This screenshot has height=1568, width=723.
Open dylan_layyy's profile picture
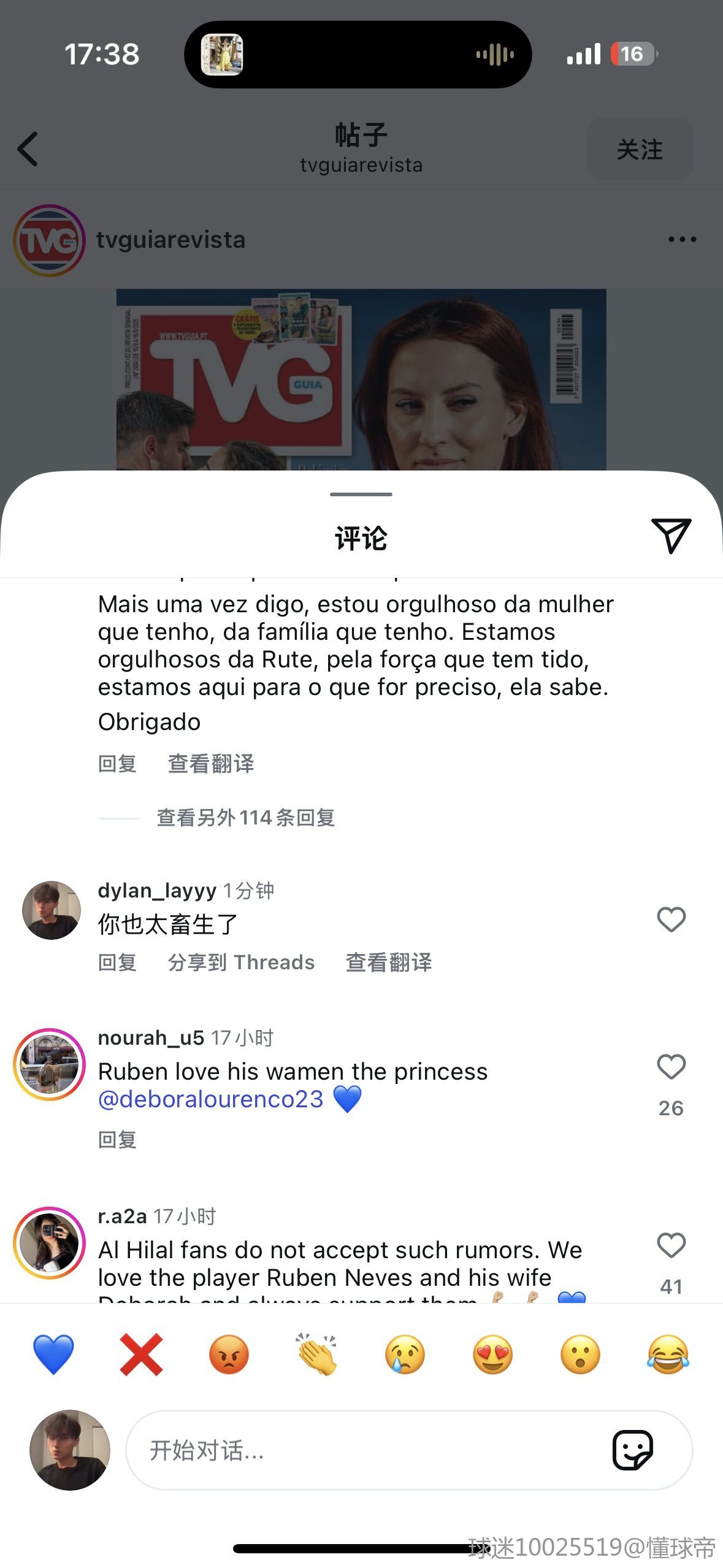tap(52, 910)
